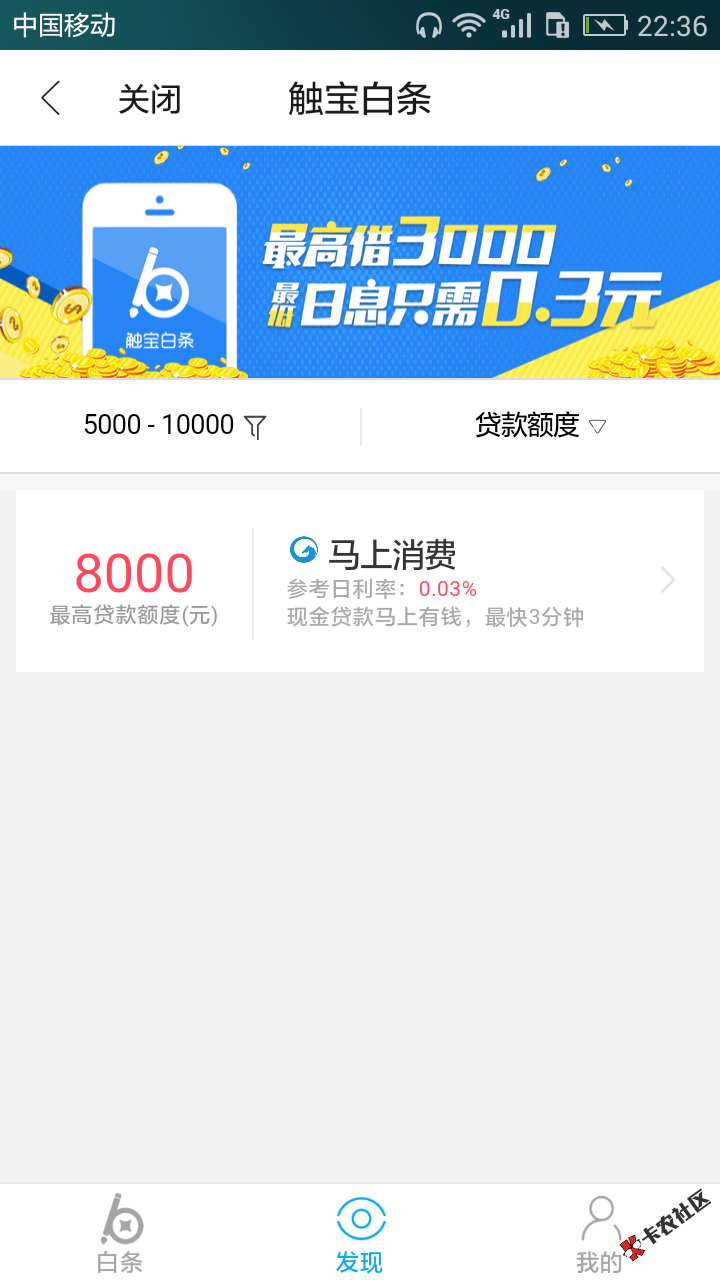Open the 触宝白条 promo banner
720x1280 pixels.
(x=360, y=262)
